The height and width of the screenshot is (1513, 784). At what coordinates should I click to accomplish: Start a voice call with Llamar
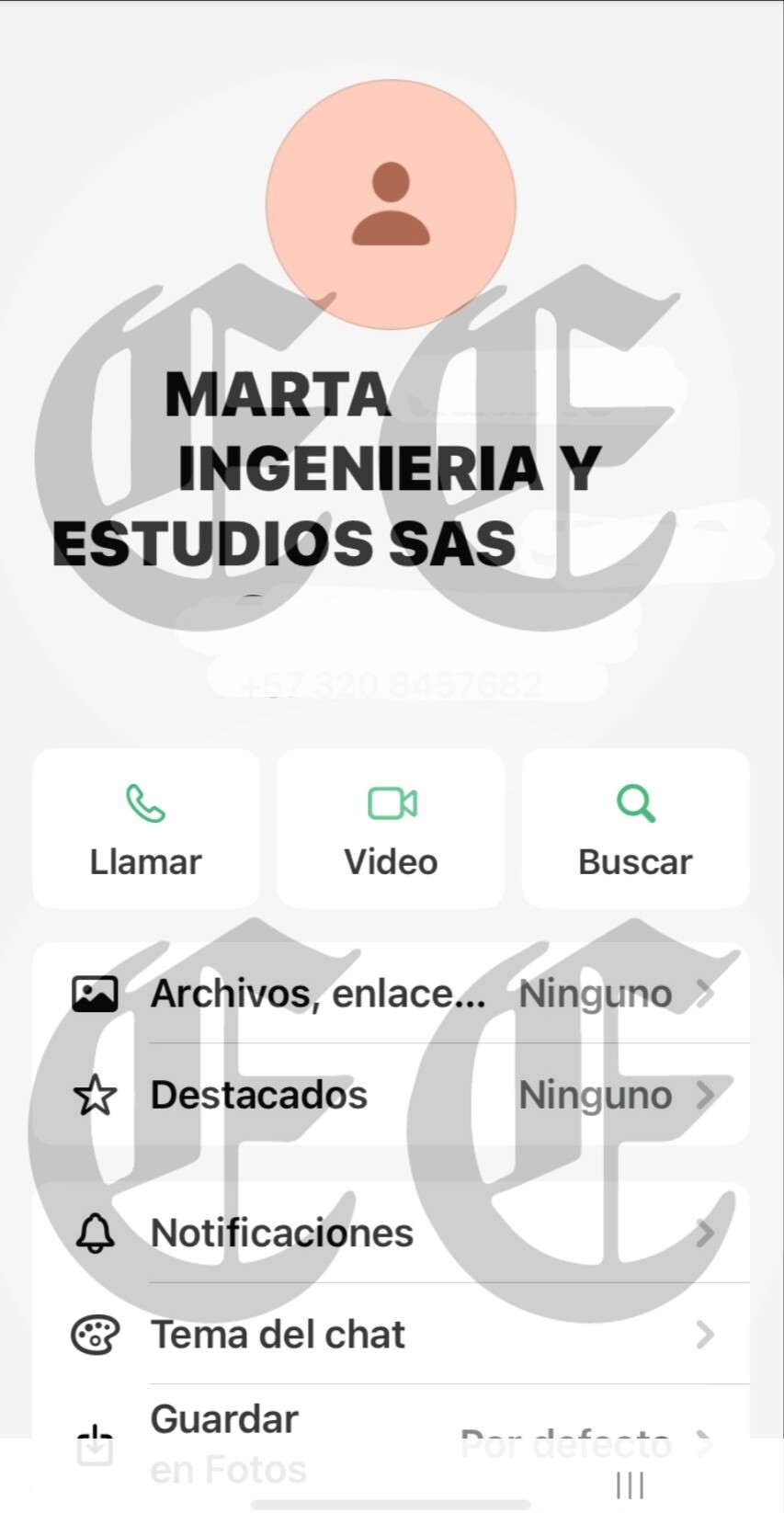click(146, 829)
